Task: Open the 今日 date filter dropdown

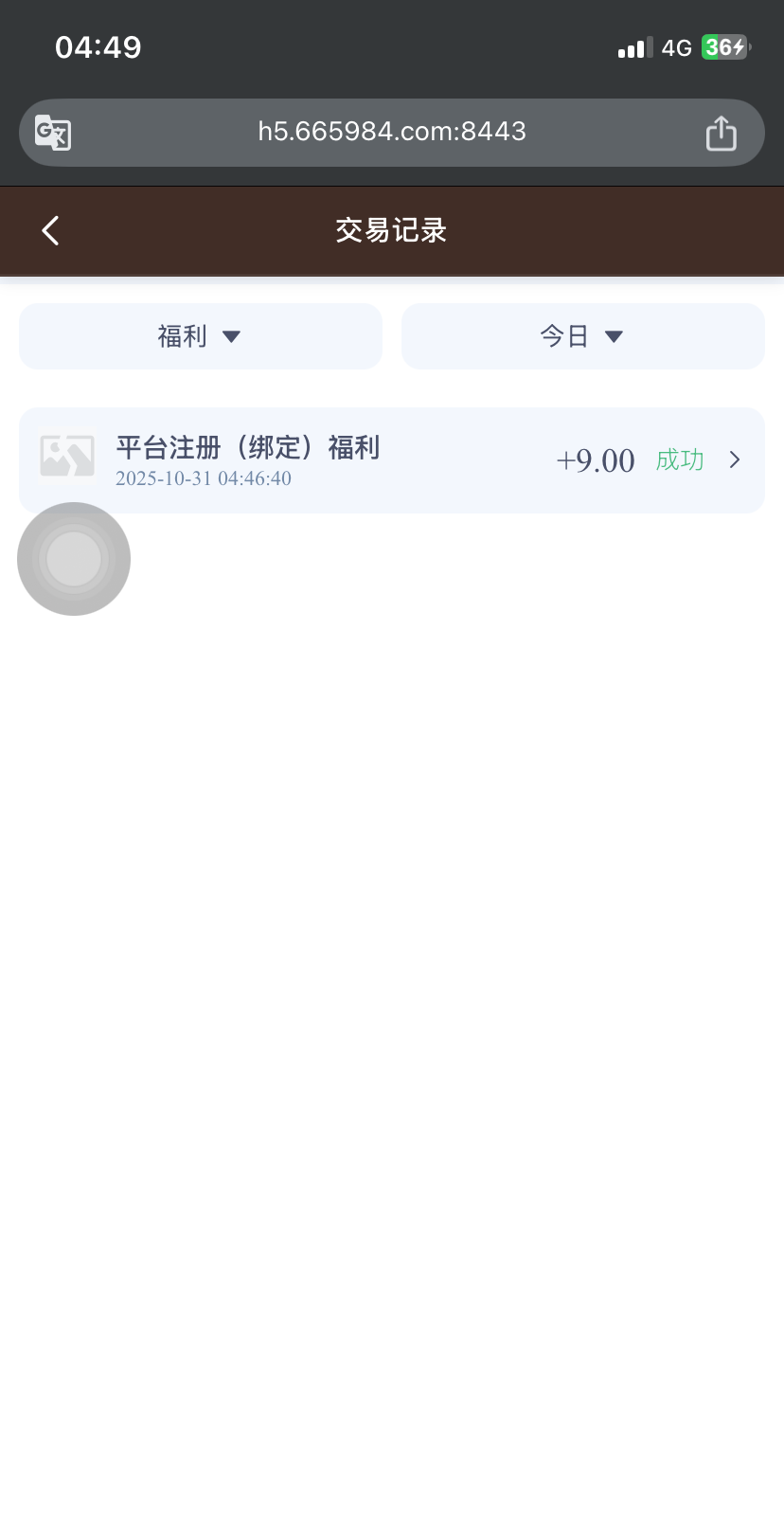Action: 582,336
